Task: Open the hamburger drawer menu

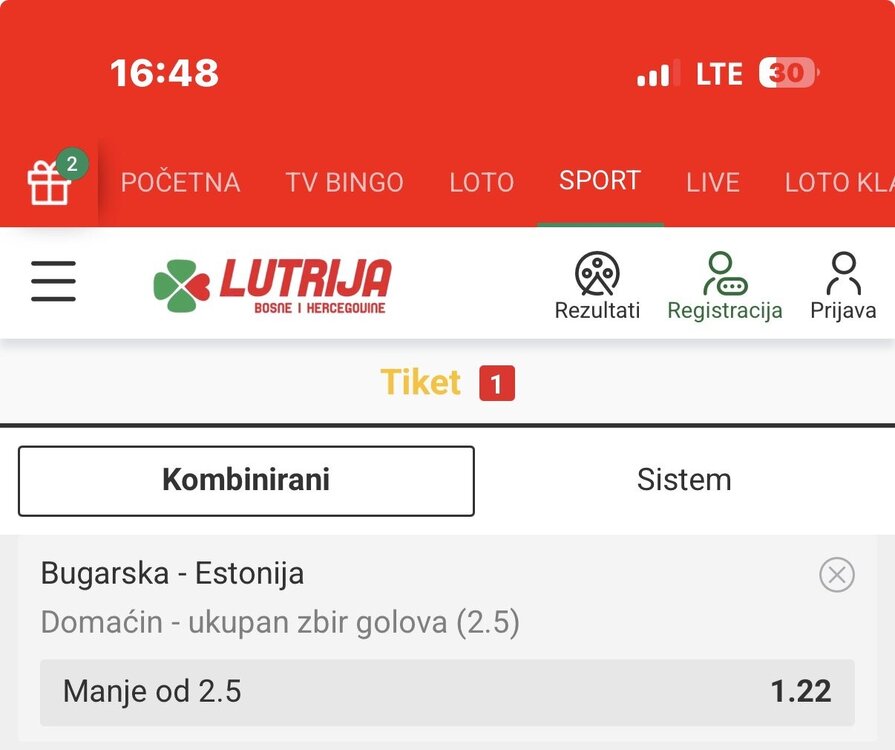Action: tap(53, 281)
